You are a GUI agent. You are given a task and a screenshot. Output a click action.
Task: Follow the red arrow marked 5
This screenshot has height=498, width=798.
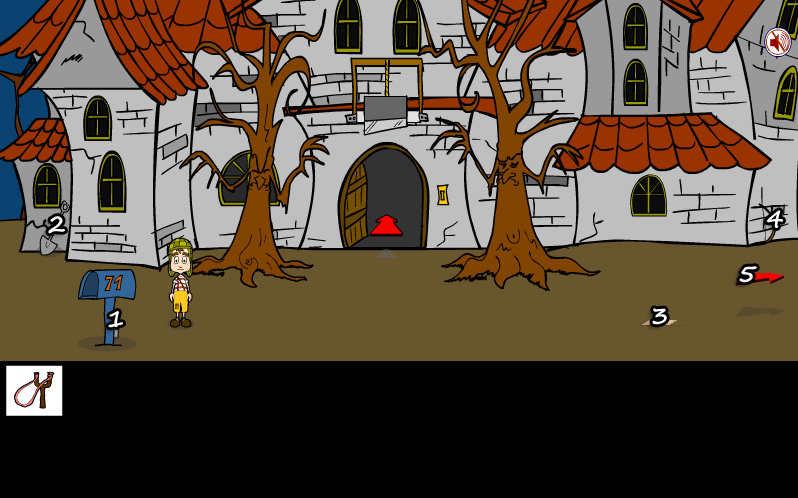768,277
